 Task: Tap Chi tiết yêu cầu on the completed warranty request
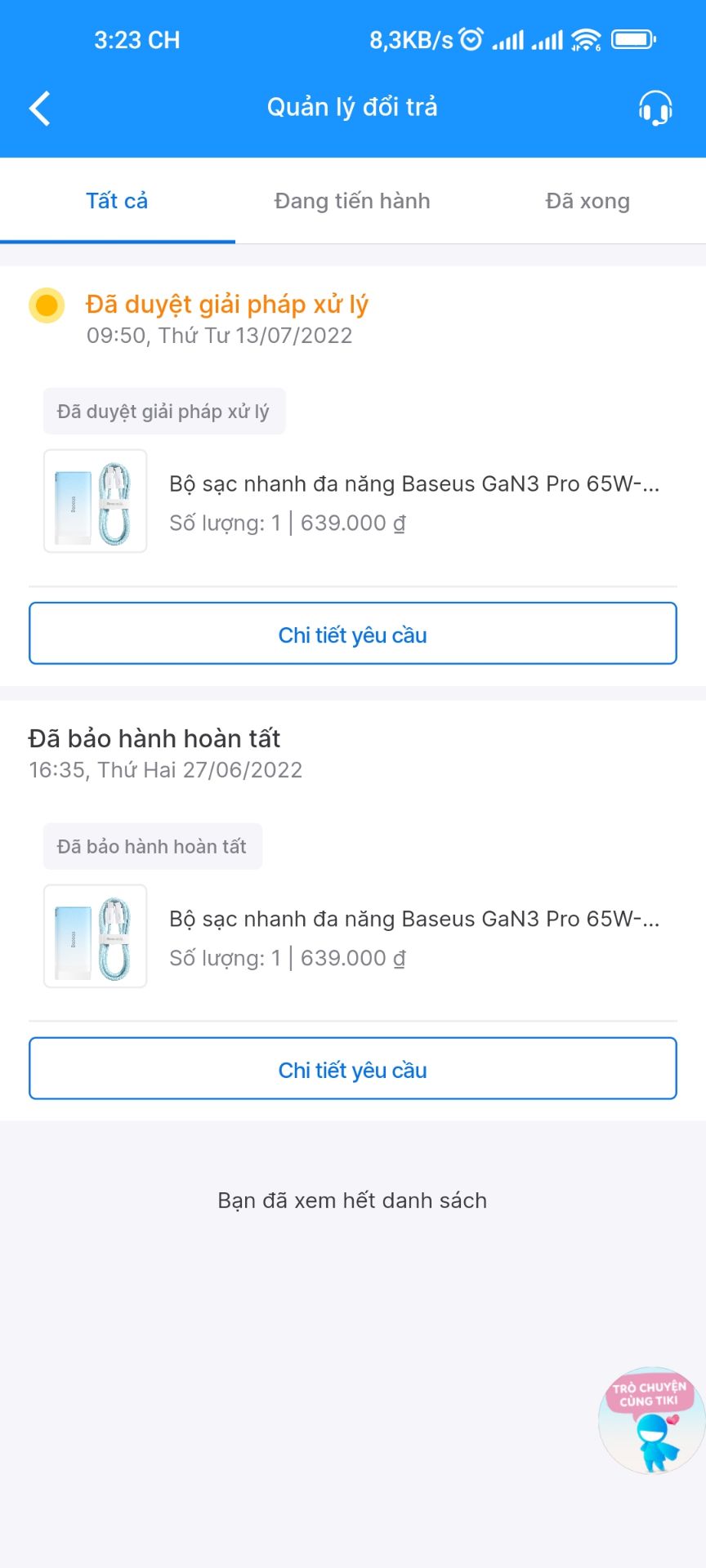tap(353, 1068)
